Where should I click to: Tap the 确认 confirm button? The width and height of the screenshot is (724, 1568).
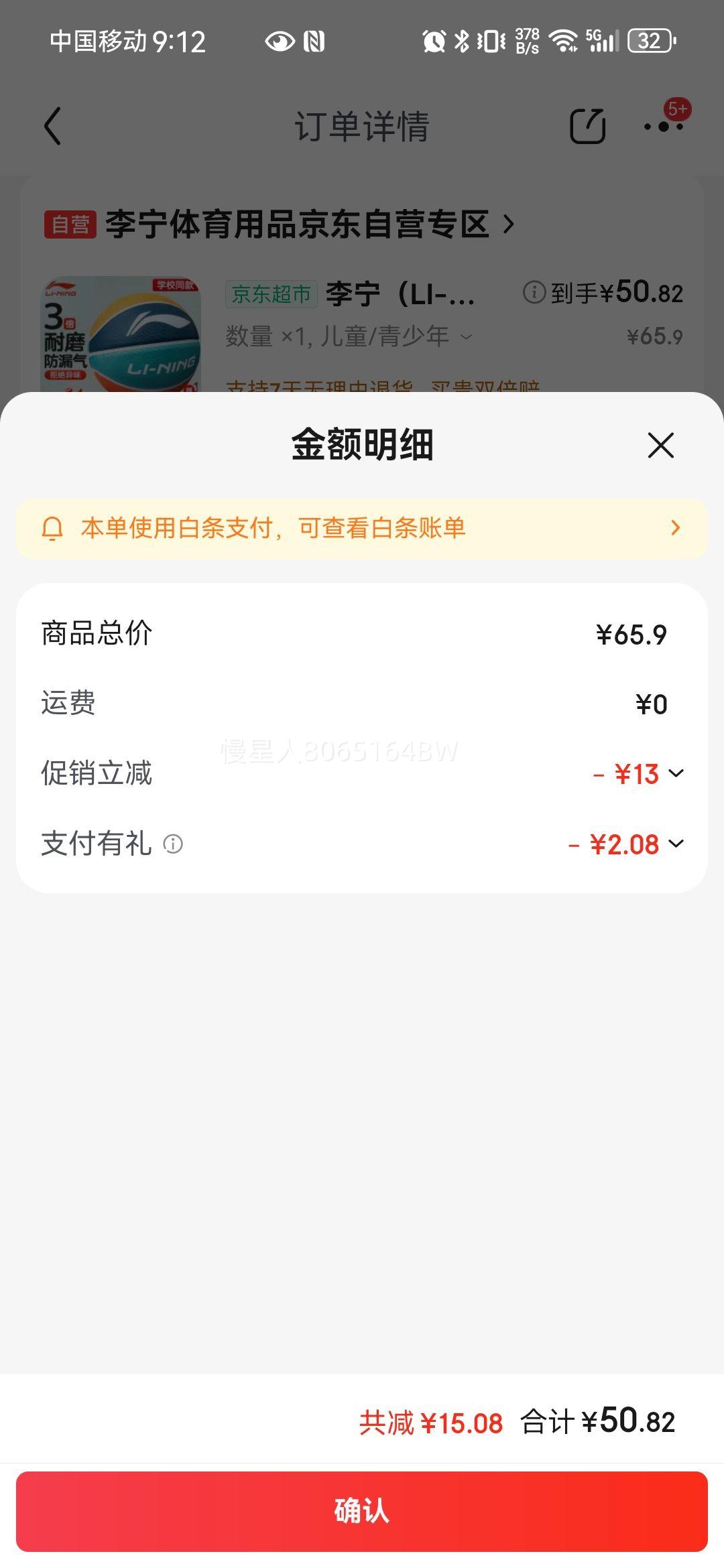(x=362, y=1511)
